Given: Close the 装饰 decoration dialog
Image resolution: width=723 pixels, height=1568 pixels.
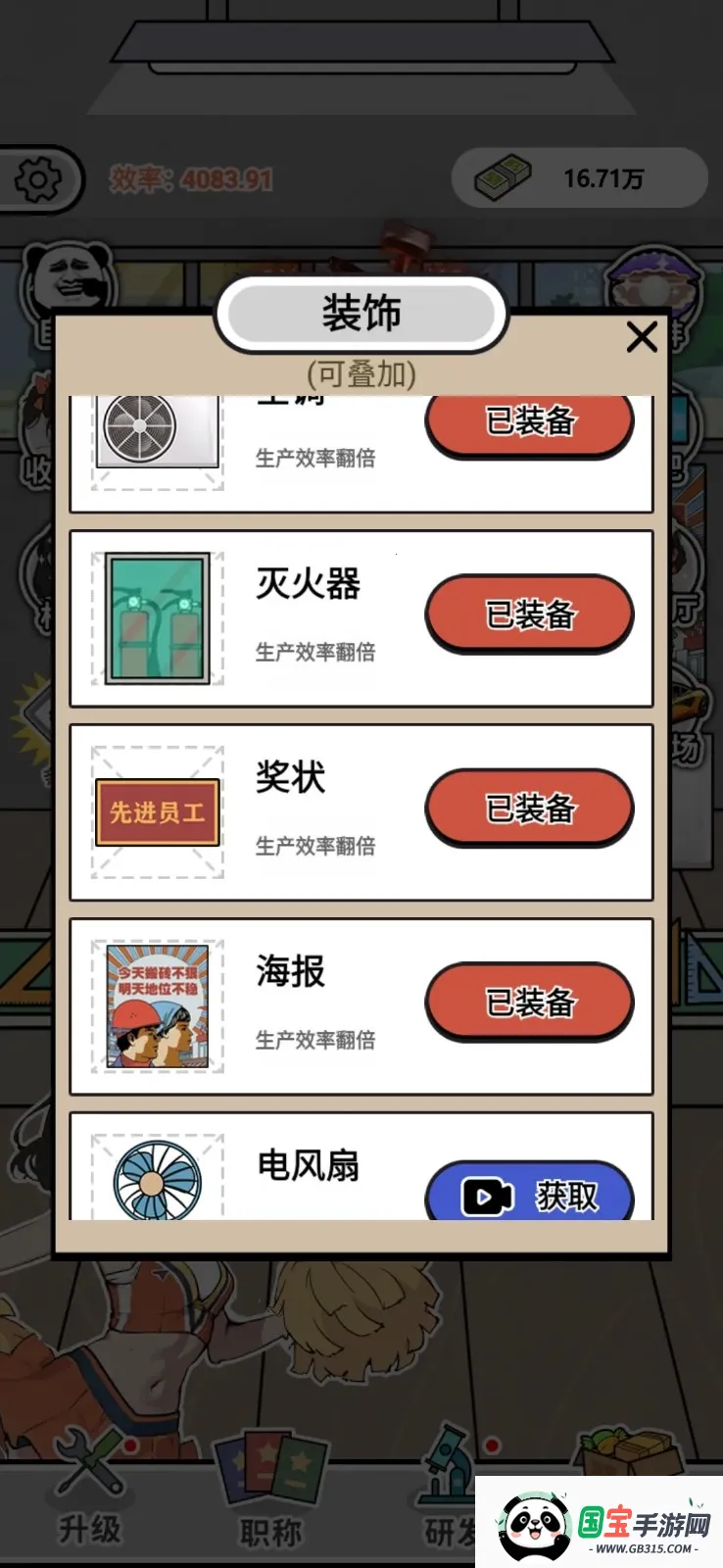Looking at the screenshot, I should pyautogui.click(x=642, y=337).
